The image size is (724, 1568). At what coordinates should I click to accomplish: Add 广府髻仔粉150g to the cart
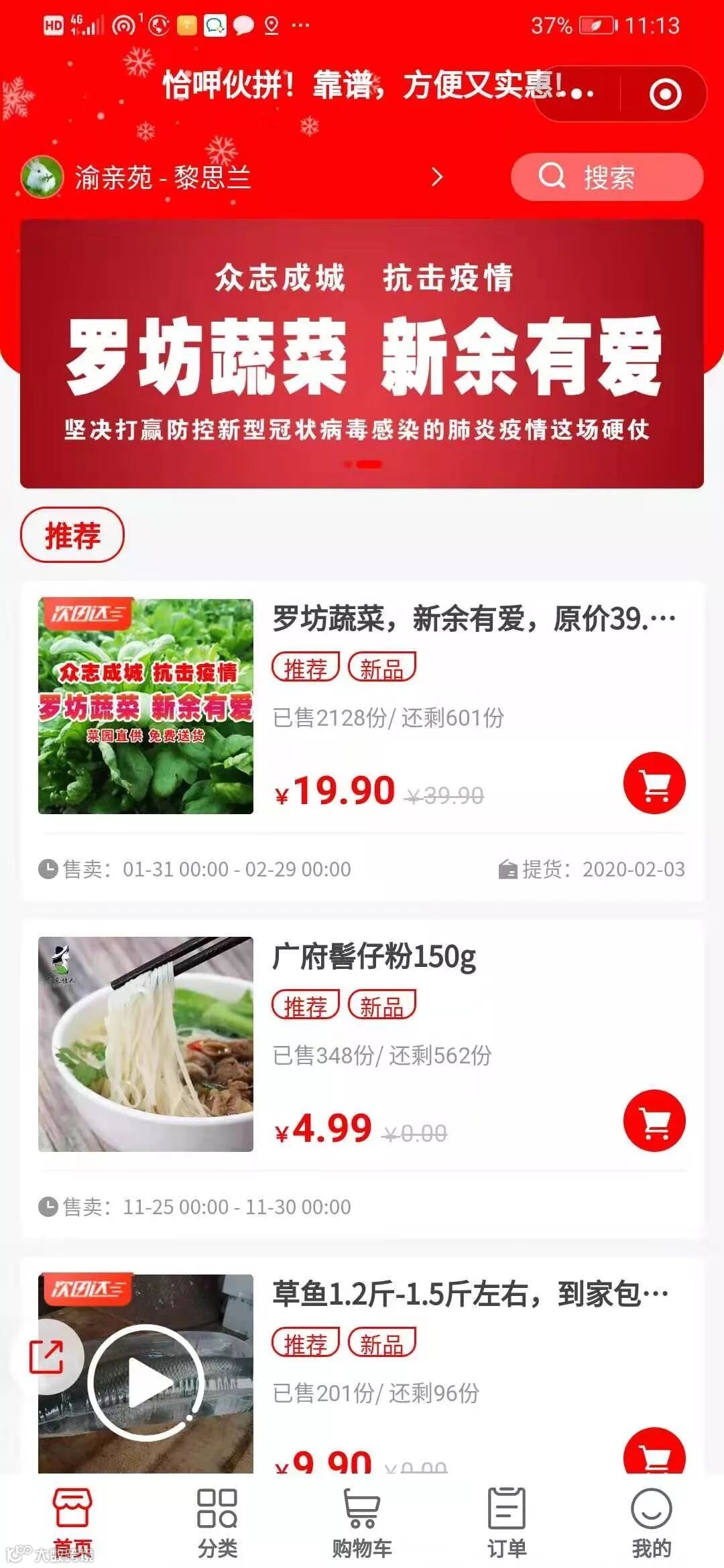click(x=654, y=1120)
